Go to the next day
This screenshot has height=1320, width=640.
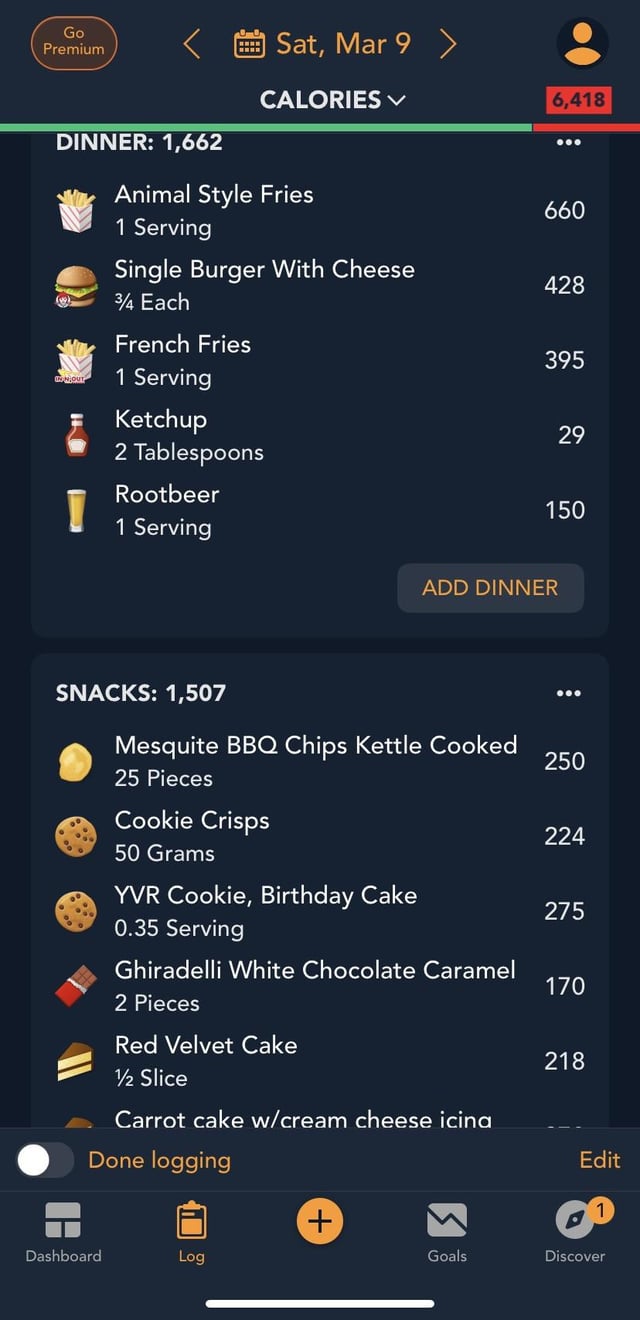click(x=448, y=44)
